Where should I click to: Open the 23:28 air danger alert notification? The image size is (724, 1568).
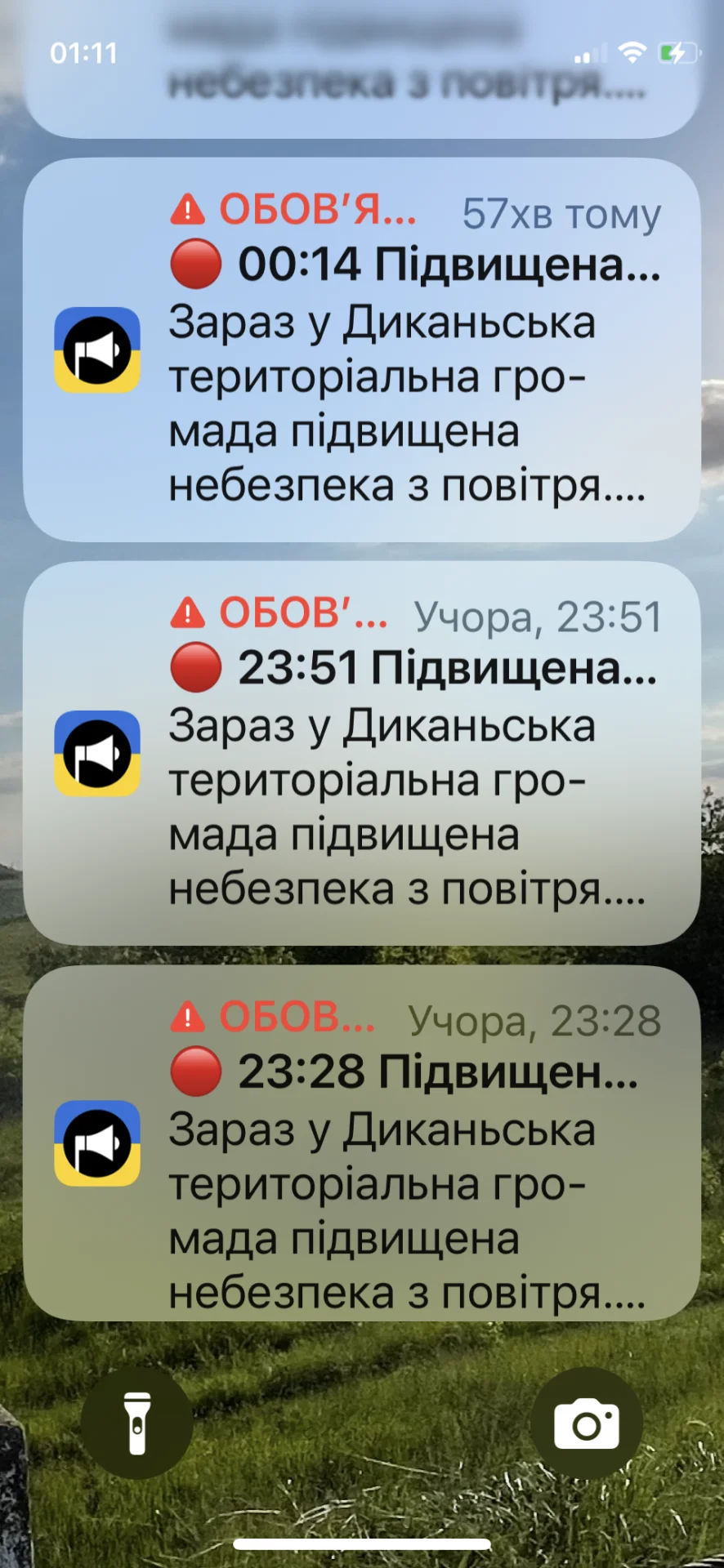[x=362, y=1143]
